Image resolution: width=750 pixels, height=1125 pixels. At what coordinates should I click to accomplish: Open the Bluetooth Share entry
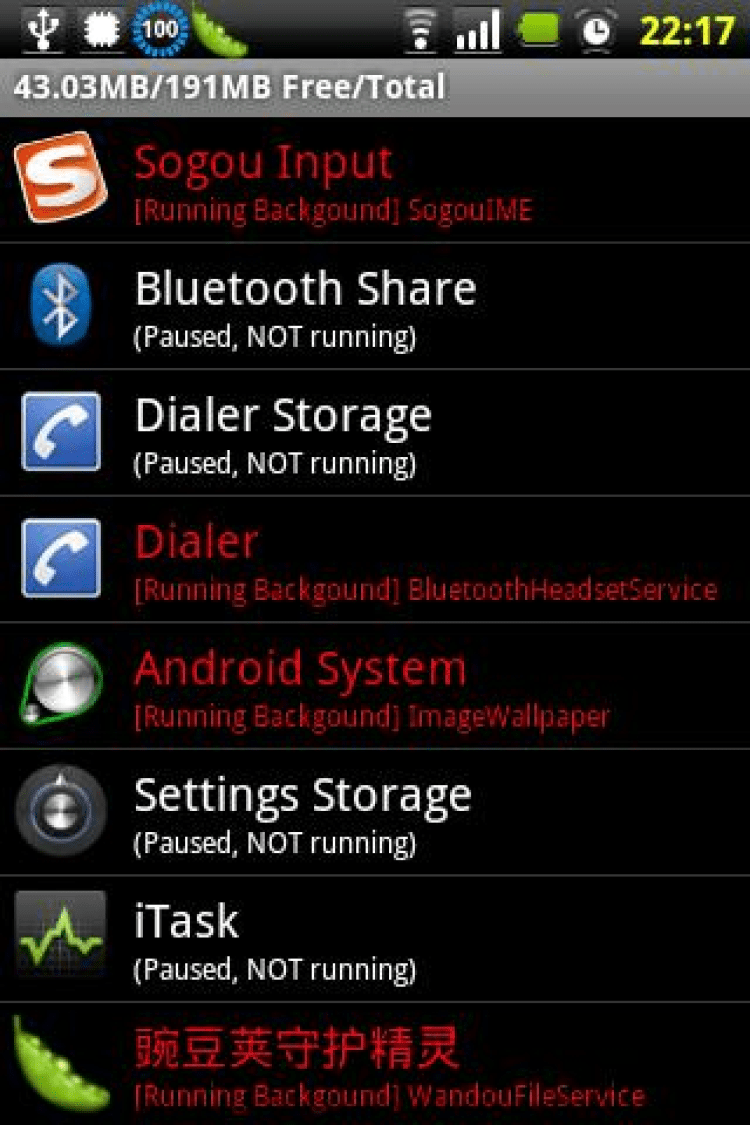(375, 306)
